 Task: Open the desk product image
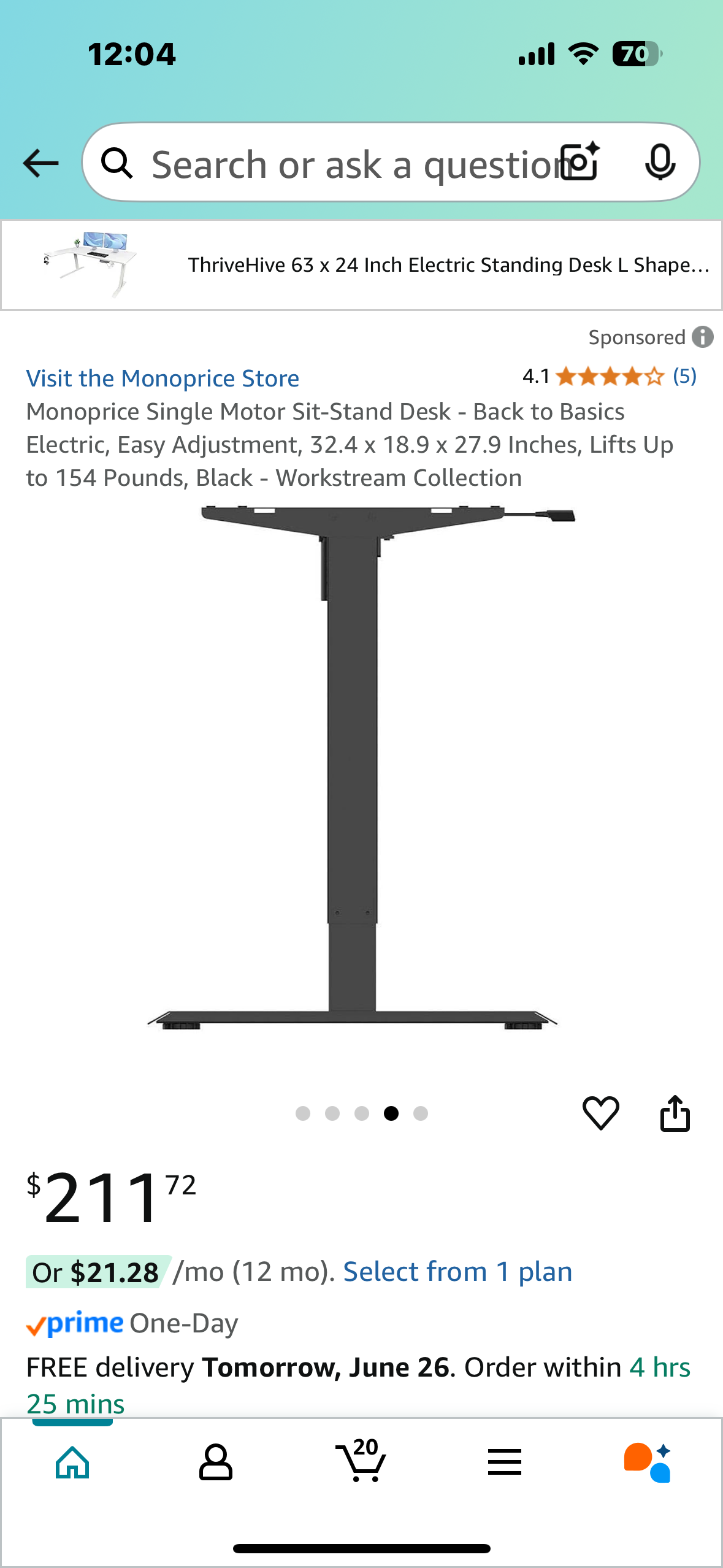pos(361,767)
